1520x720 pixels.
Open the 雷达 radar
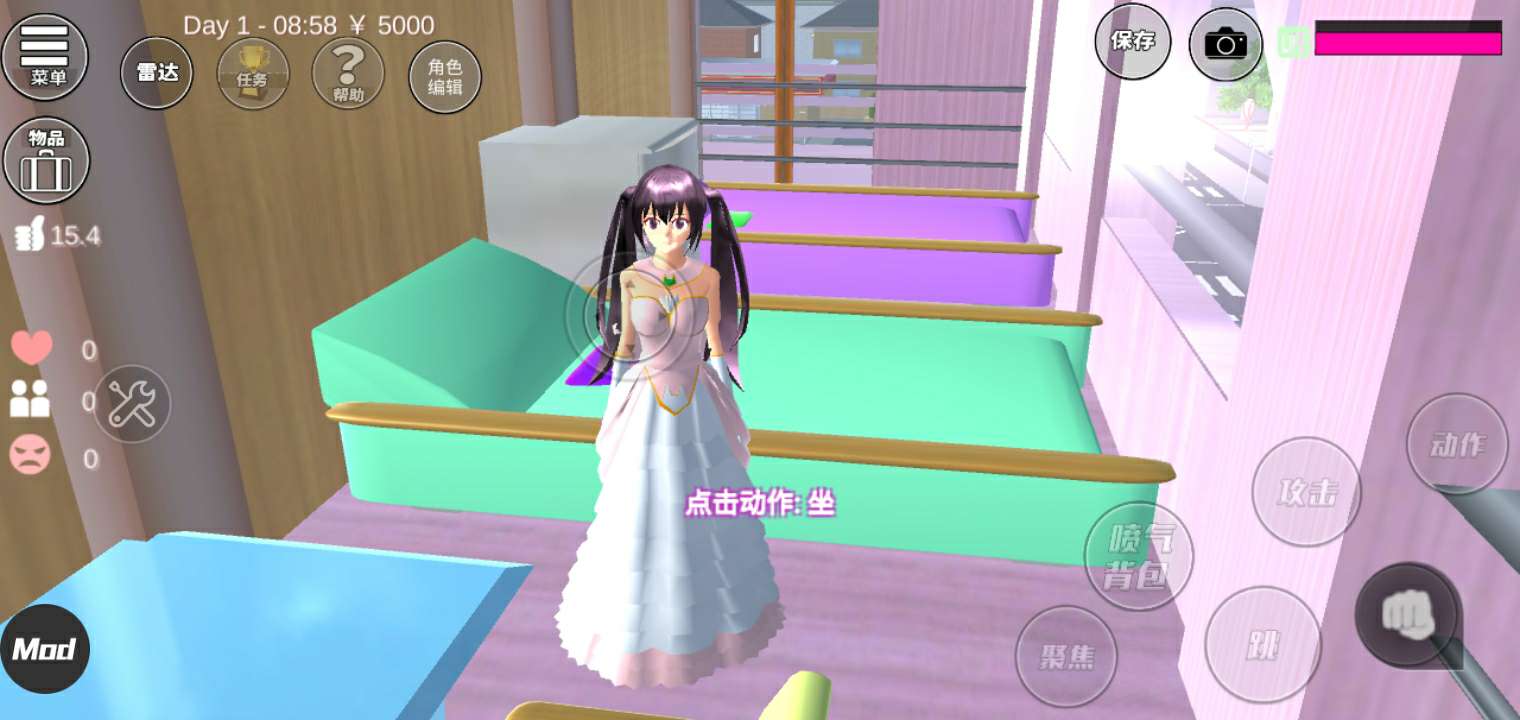(157, 72)
